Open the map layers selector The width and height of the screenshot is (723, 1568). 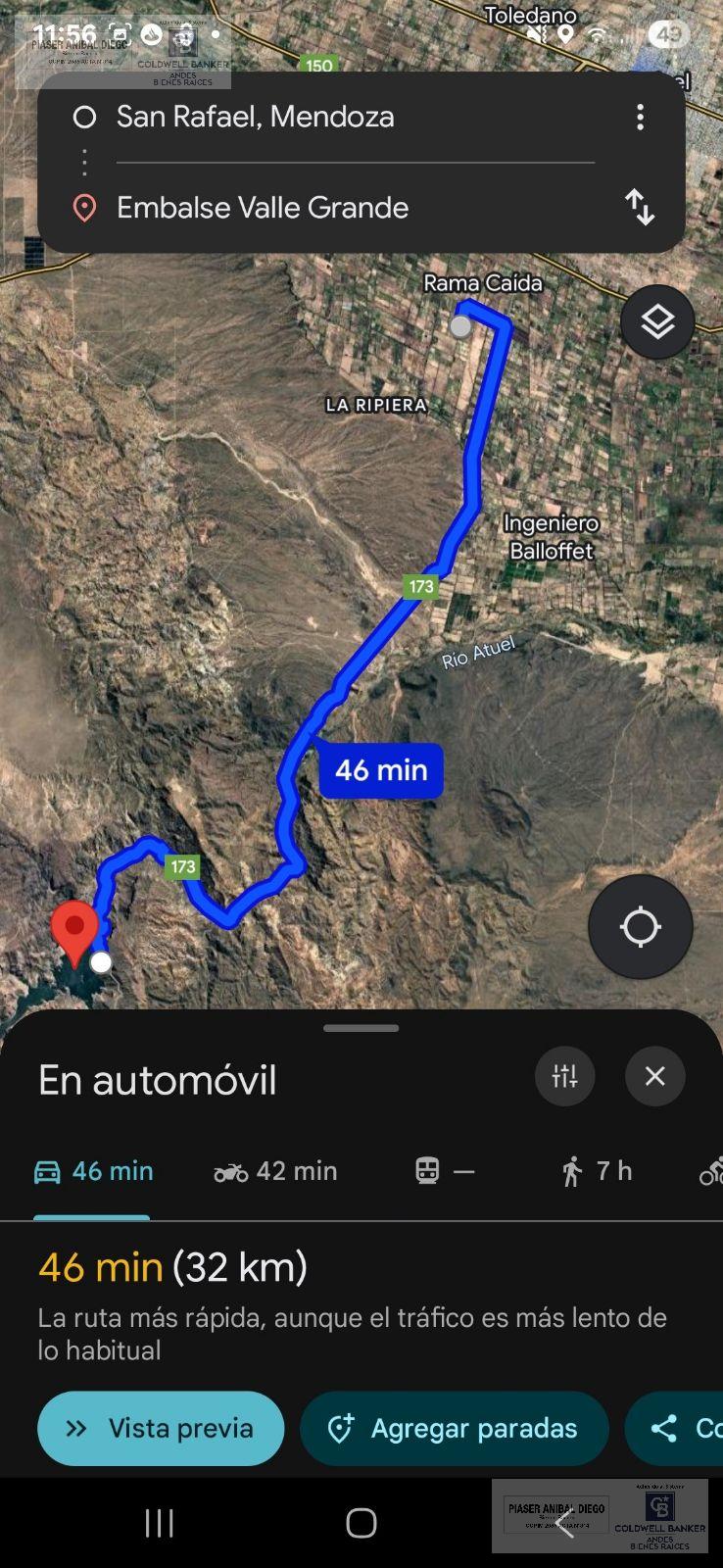[x=657, y=321]
